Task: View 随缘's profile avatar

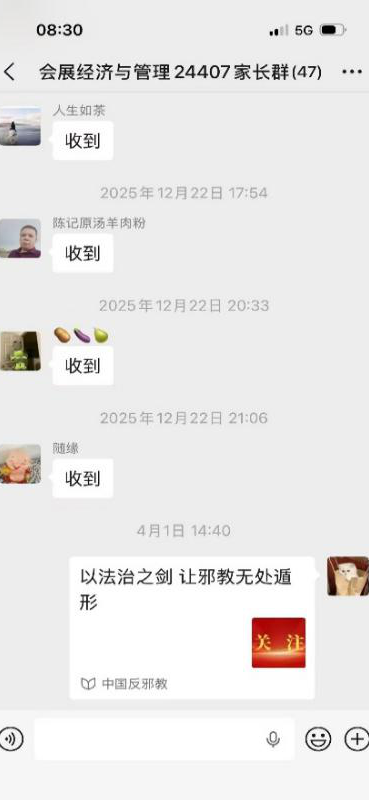Action: [x=20, y=464]
